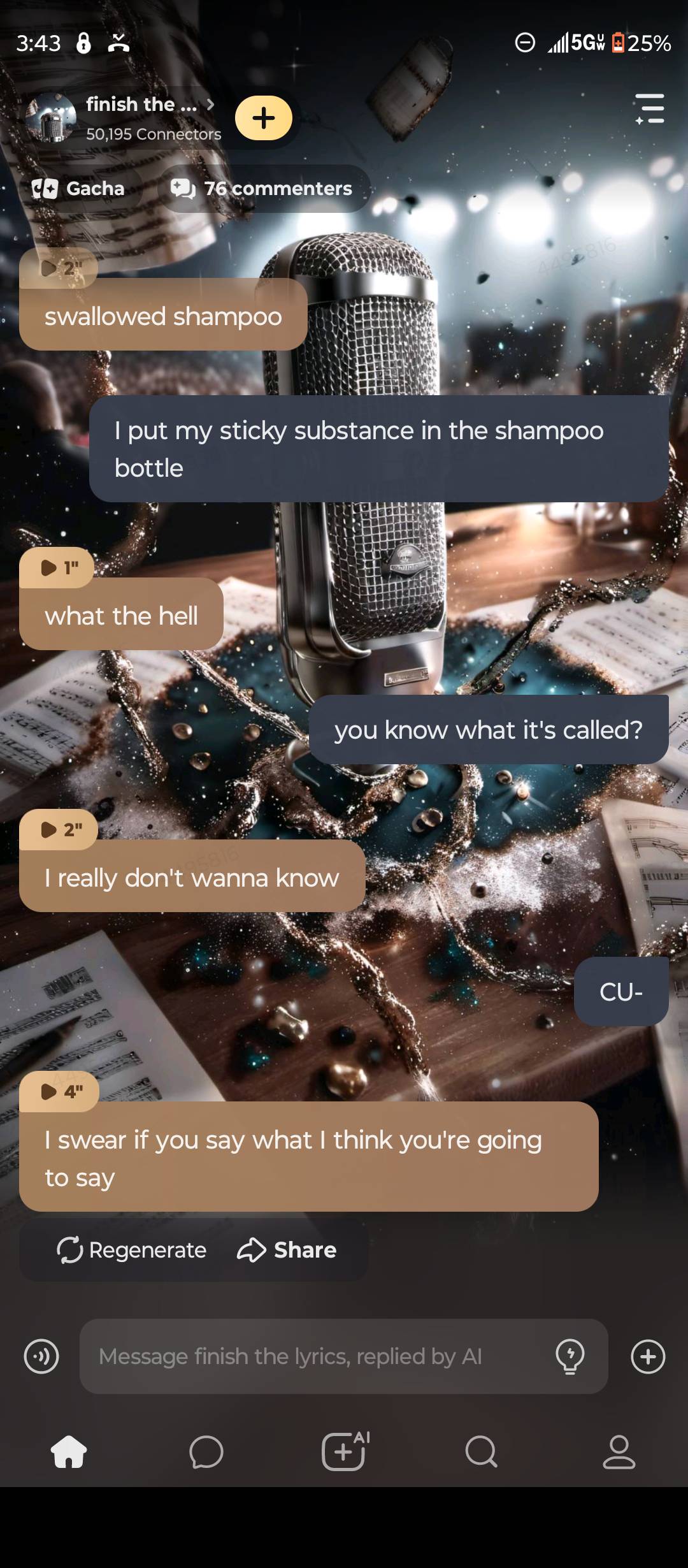Tap the voice input icon beside message box

click(41, 1356)
